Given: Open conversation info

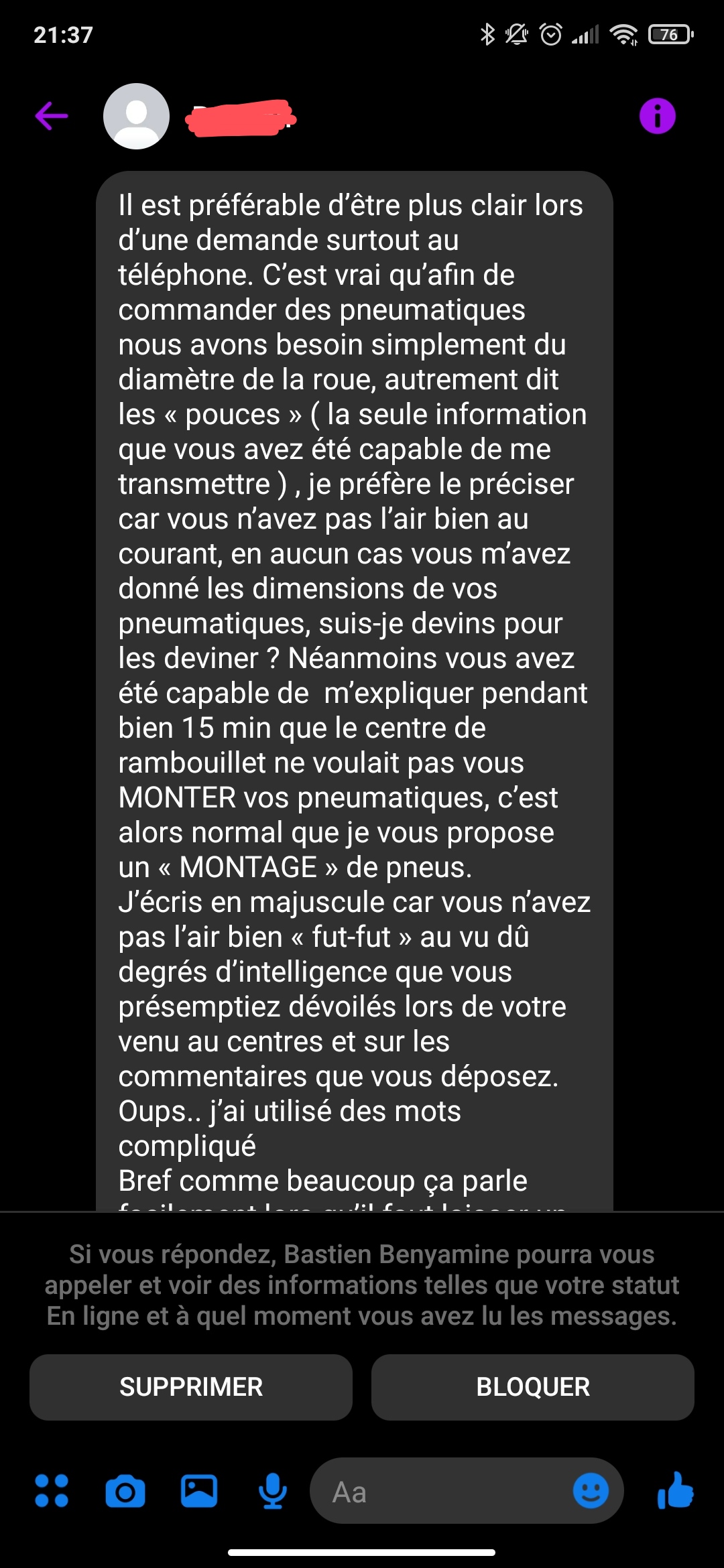Looking at the screenshot, I should tap(657, 116).
